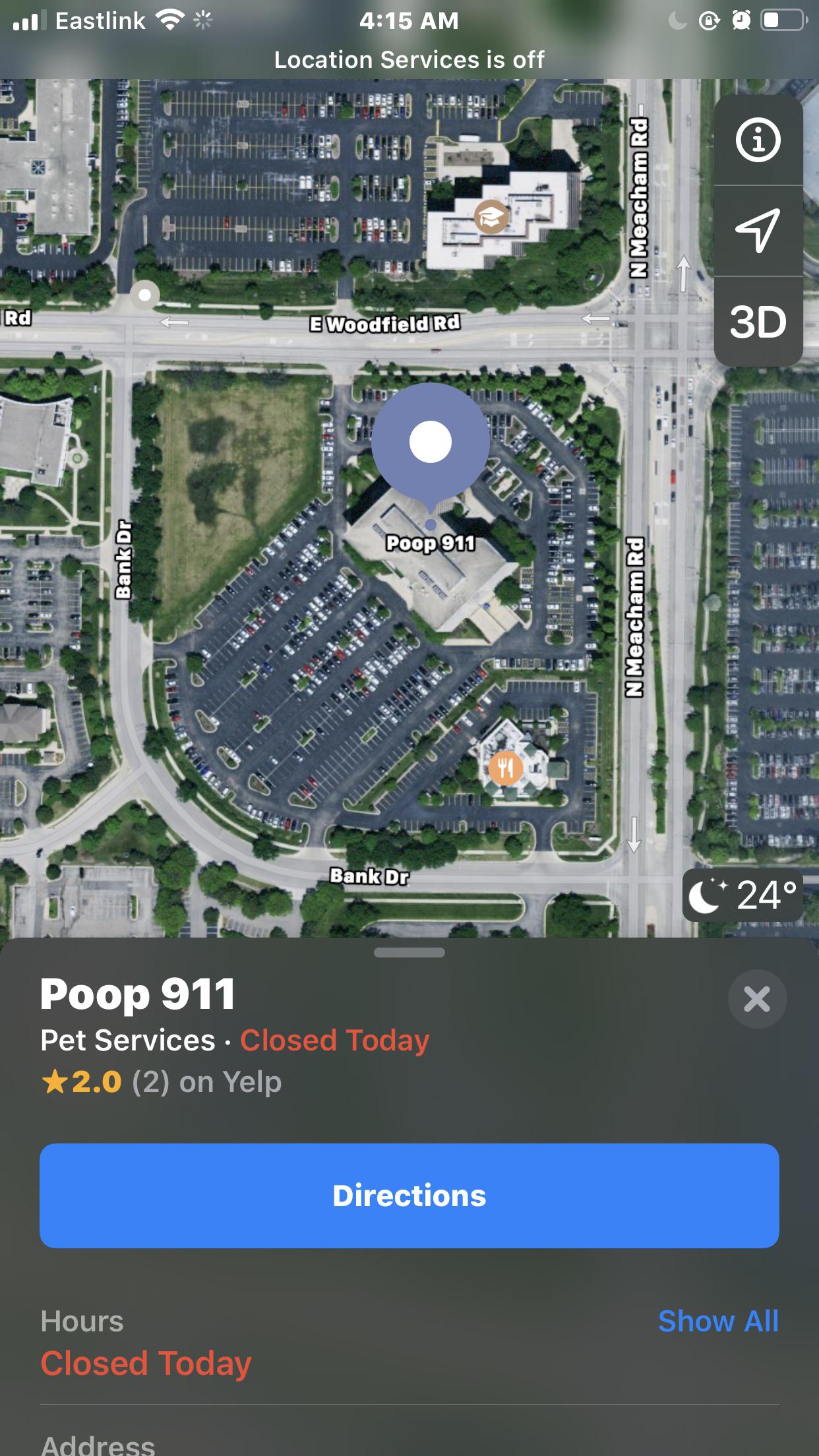This screenshot has width=819, height=1456.
Task: Tap the Pet Services category label
Action: pos(127,1039)
